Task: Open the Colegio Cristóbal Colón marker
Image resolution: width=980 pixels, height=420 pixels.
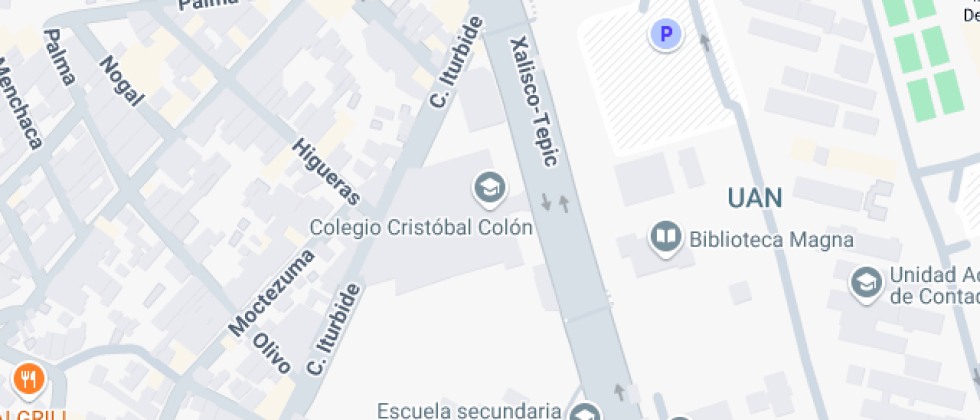Action: click(488, 187)
